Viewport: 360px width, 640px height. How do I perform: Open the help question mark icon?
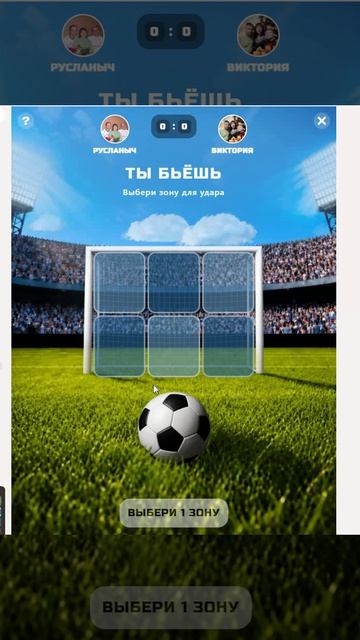point(26,121)
